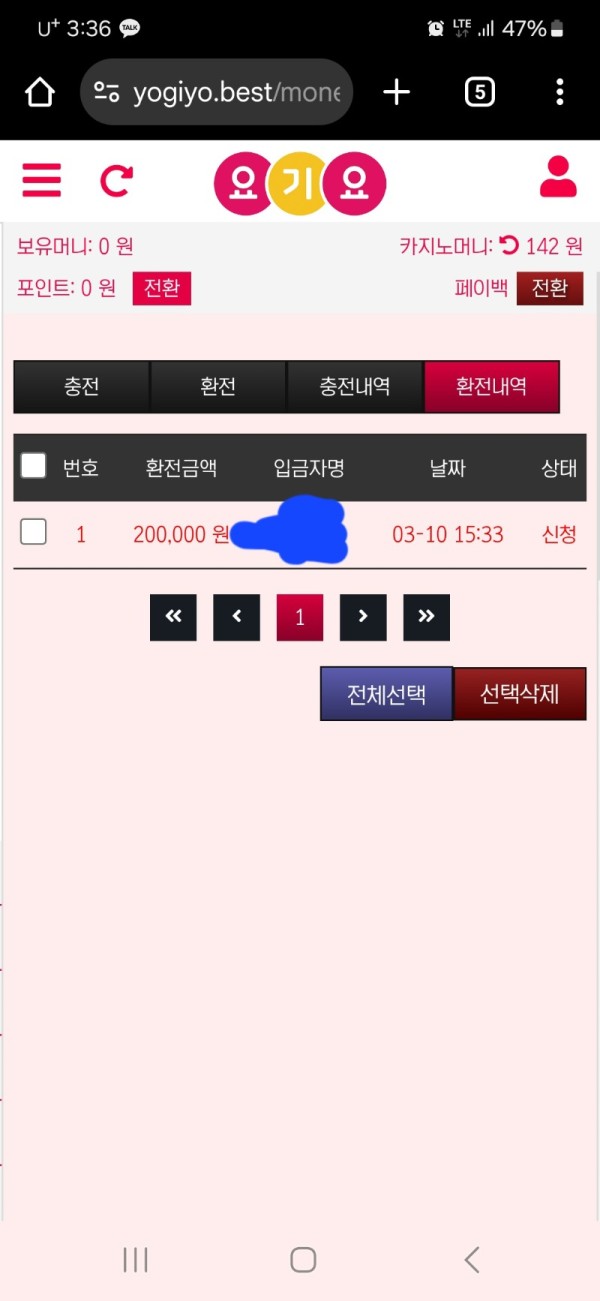Open the hamburger menu
The height and width of the screenshot is (1301, 600).
tap(41, 180)
